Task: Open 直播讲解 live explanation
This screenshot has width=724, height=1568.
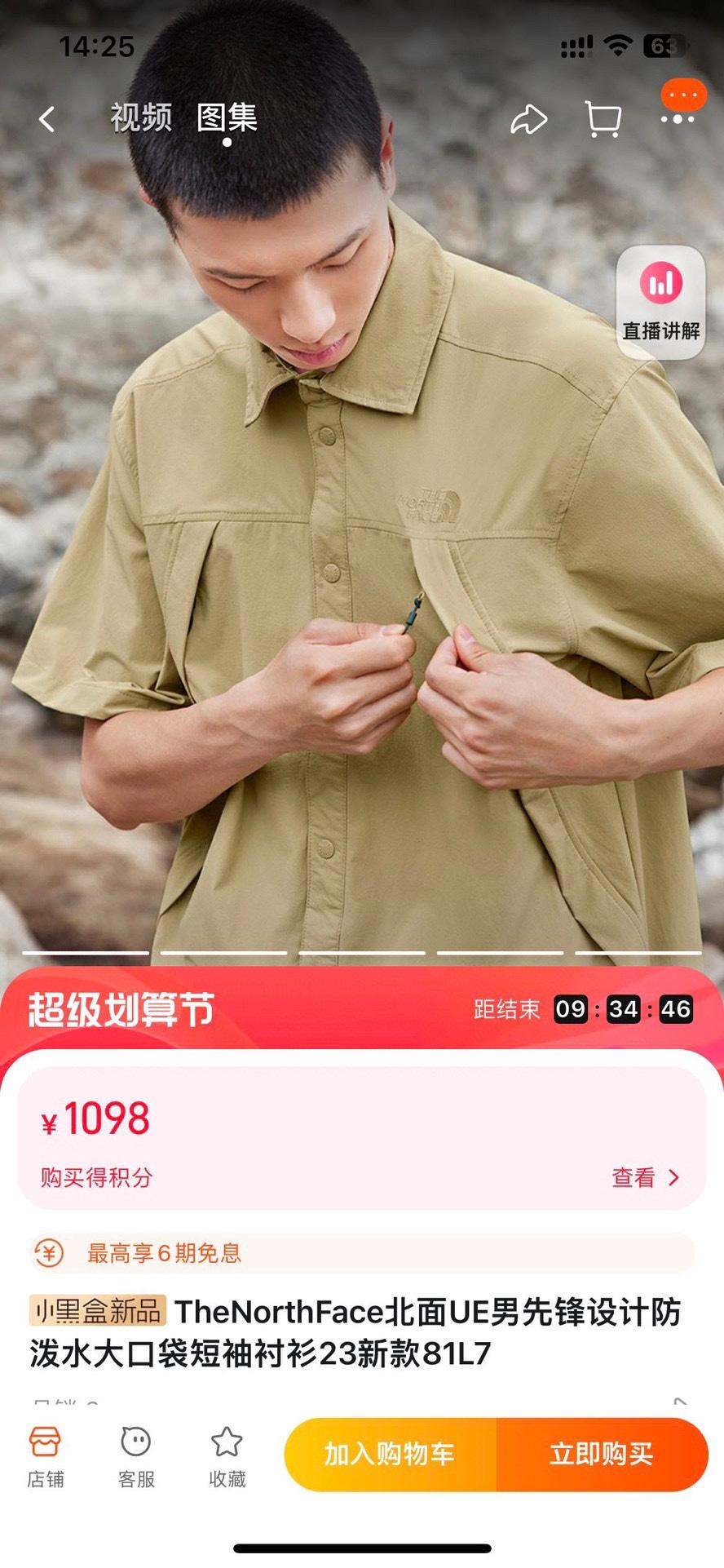Action: (x=660, y=302)
